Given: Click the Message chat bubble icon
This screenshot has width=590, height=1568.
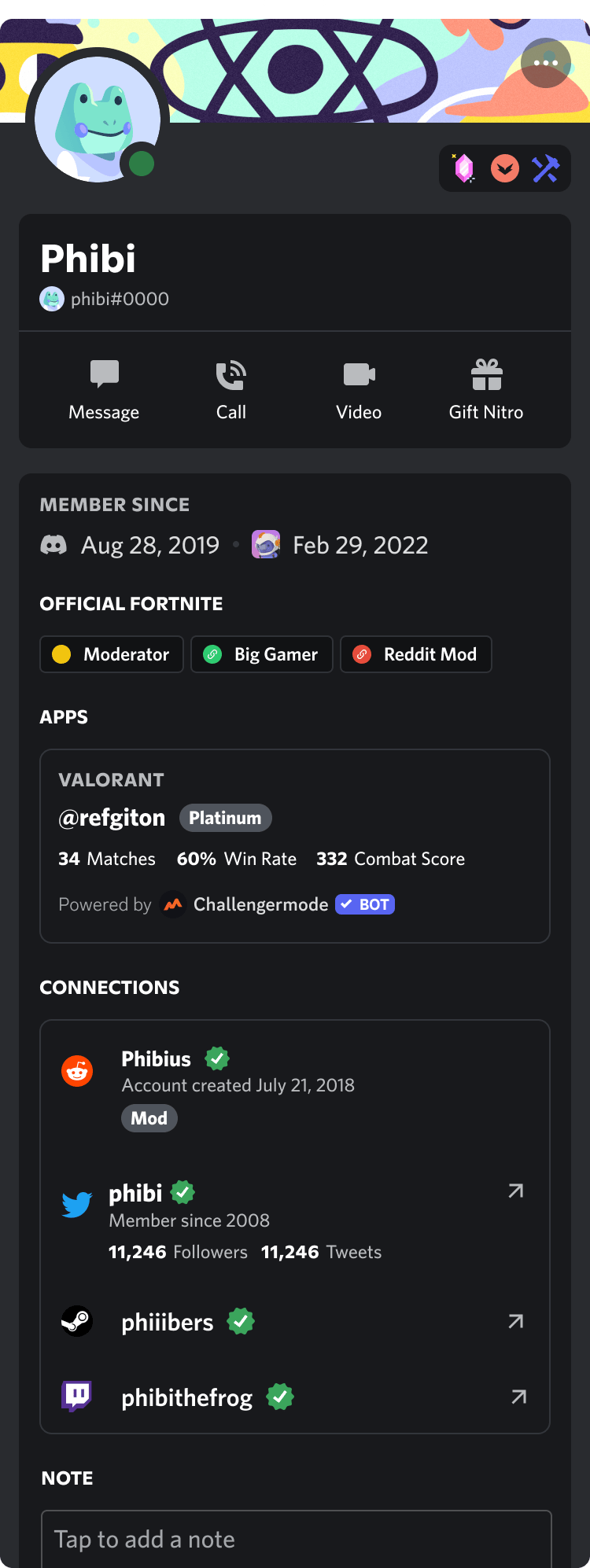Looking at the screenshot, I should (x=104, y=374).
